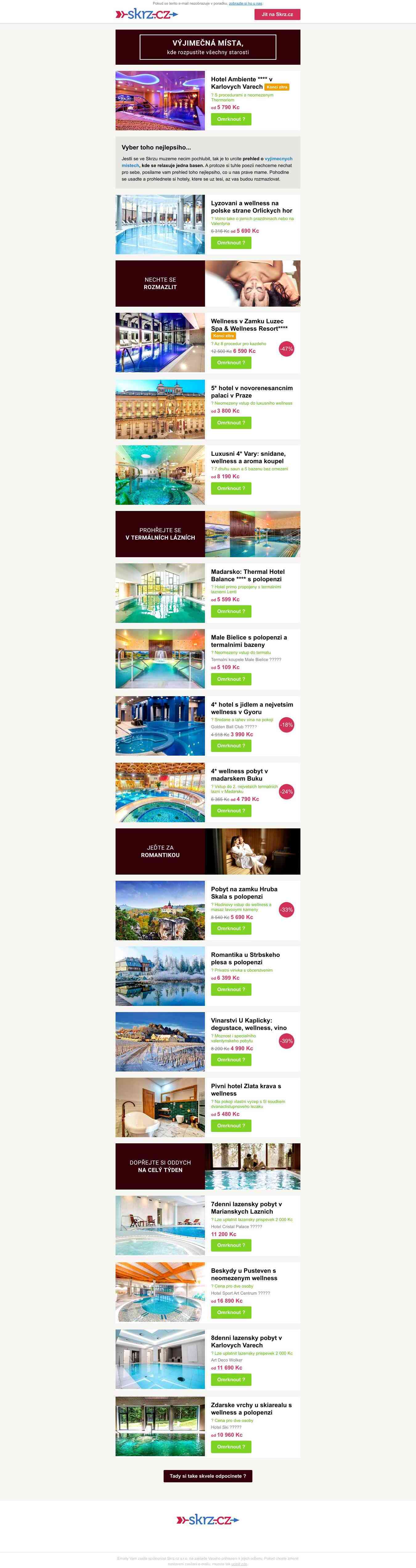Tap Omrknout for wellness hotel in Győr
This screenshot has height=1568, width=416.
pyautogui.click(x=231, y=746)
